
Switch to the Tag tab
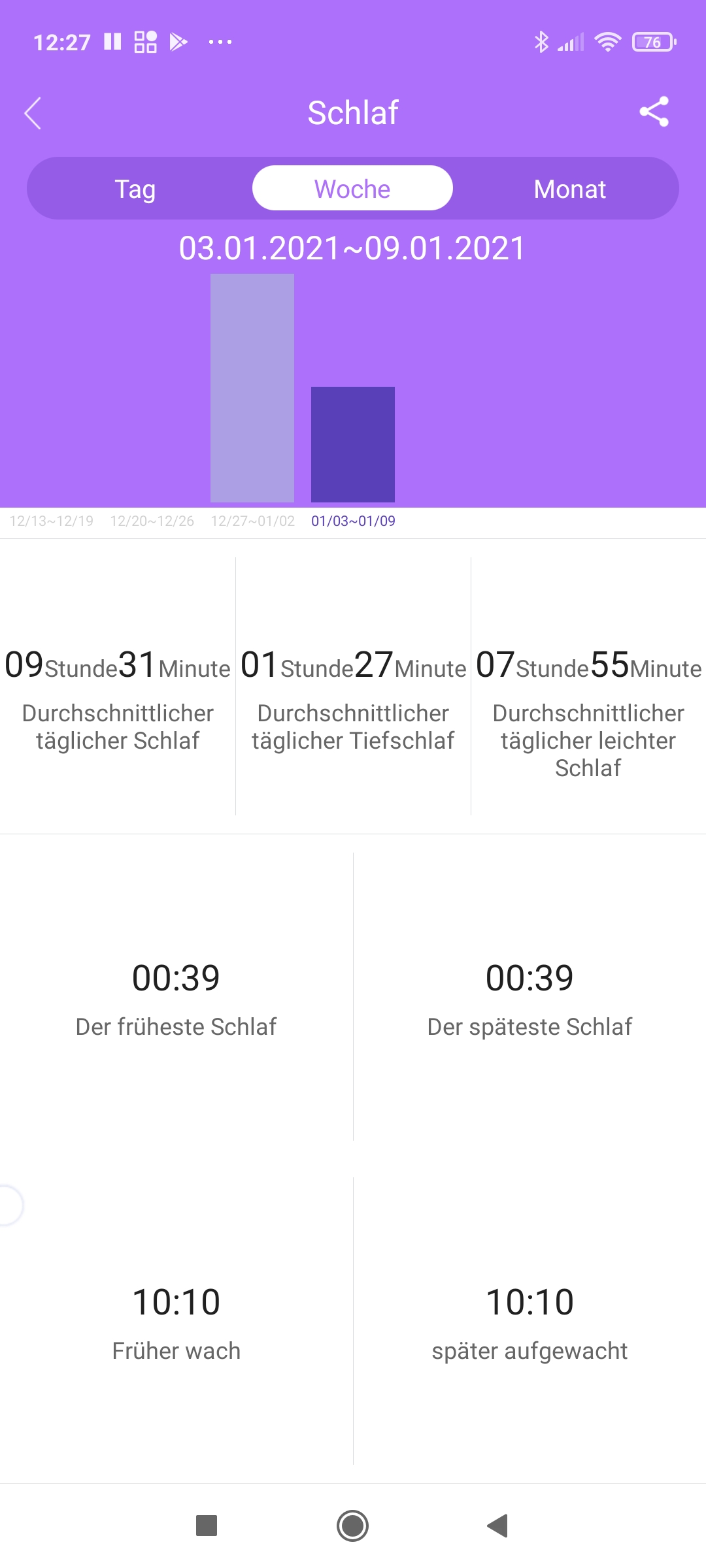pyautogui.click(x=135, y=189)
